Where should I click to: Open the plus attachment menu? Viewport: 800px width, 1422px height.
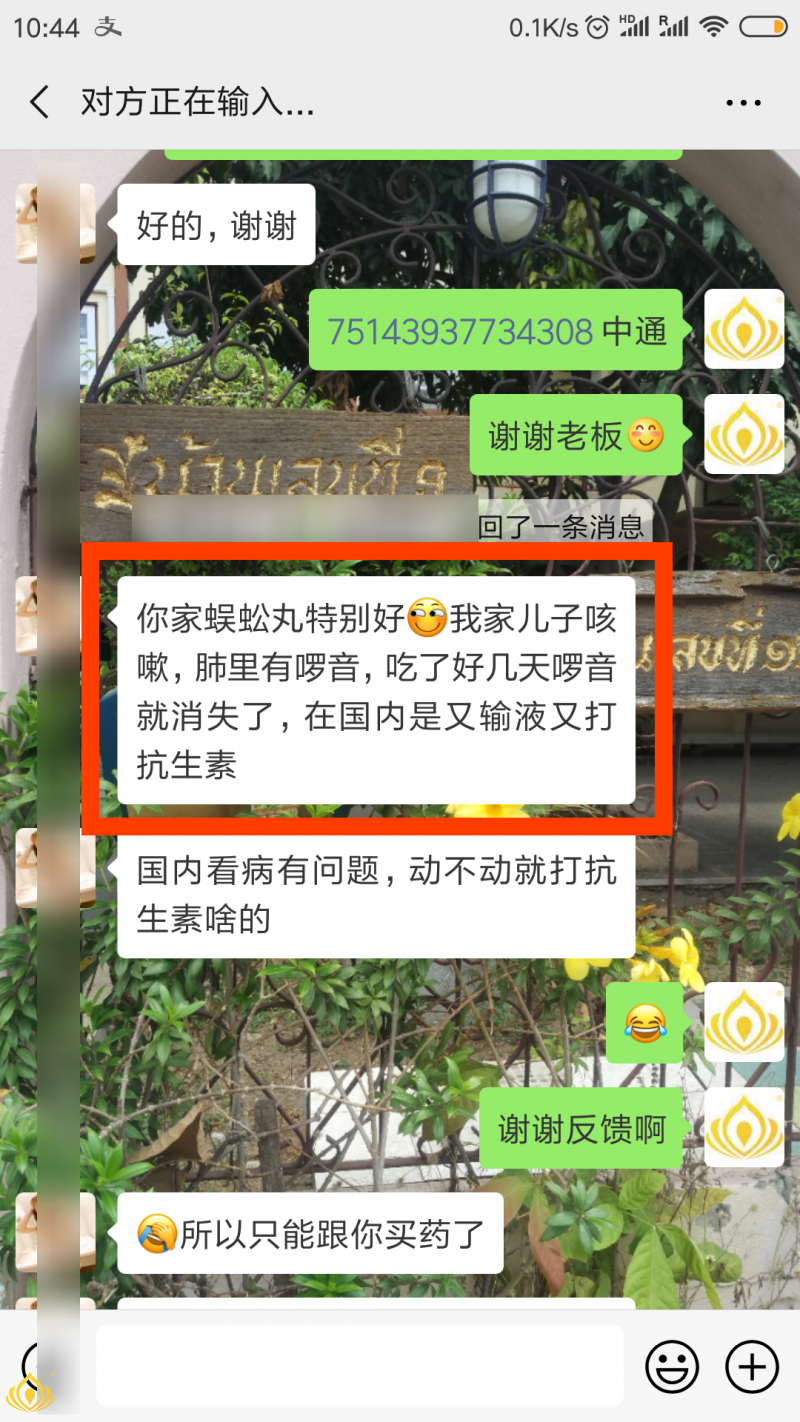click(x=751, y=1366)
